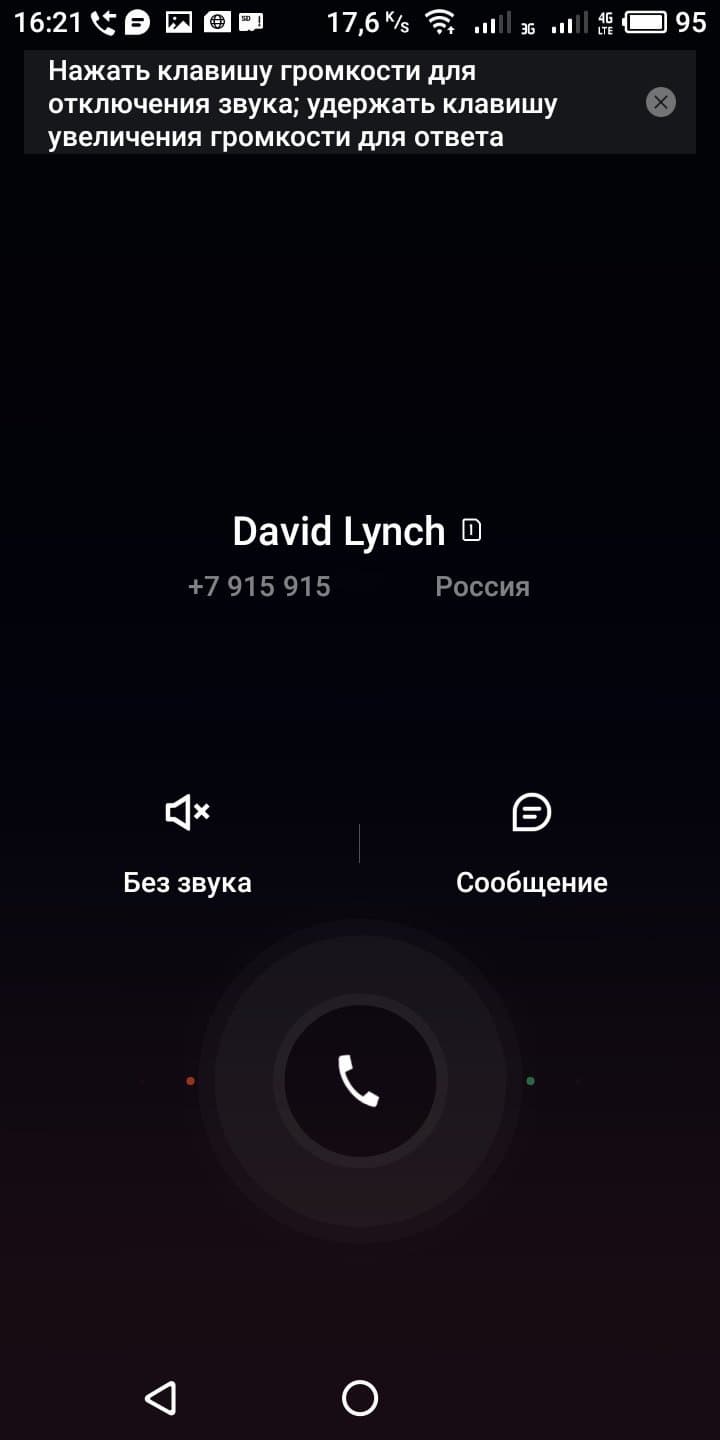The height and width of the screenshot is (1440, 720).
Task: Dismiss the volume key hint banner
Action: click(x=661, y=102)
